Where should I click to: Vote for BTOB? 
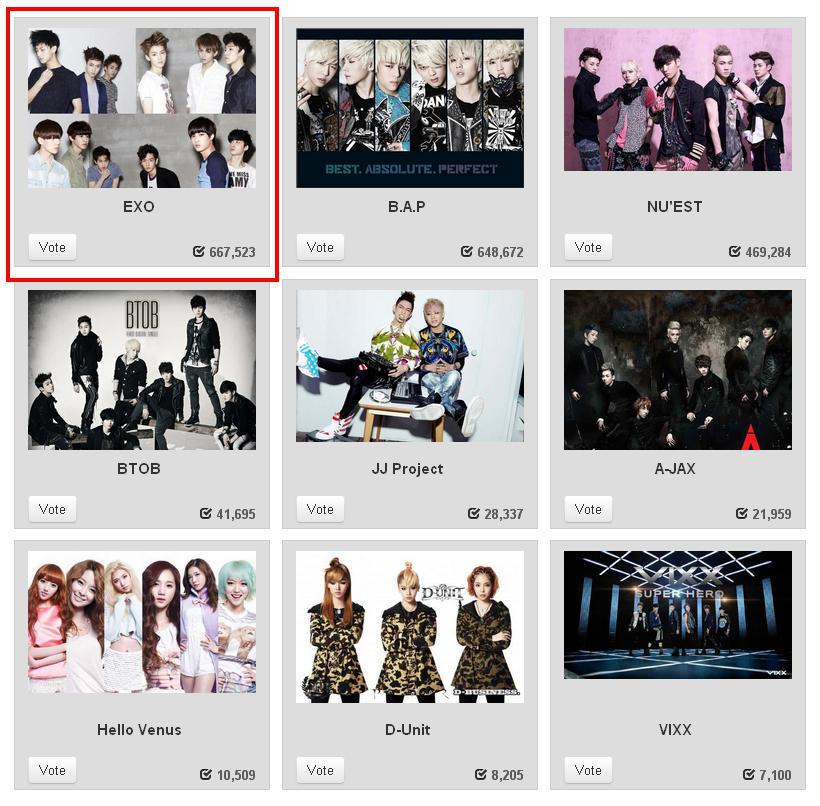click(x=52, y=509)
